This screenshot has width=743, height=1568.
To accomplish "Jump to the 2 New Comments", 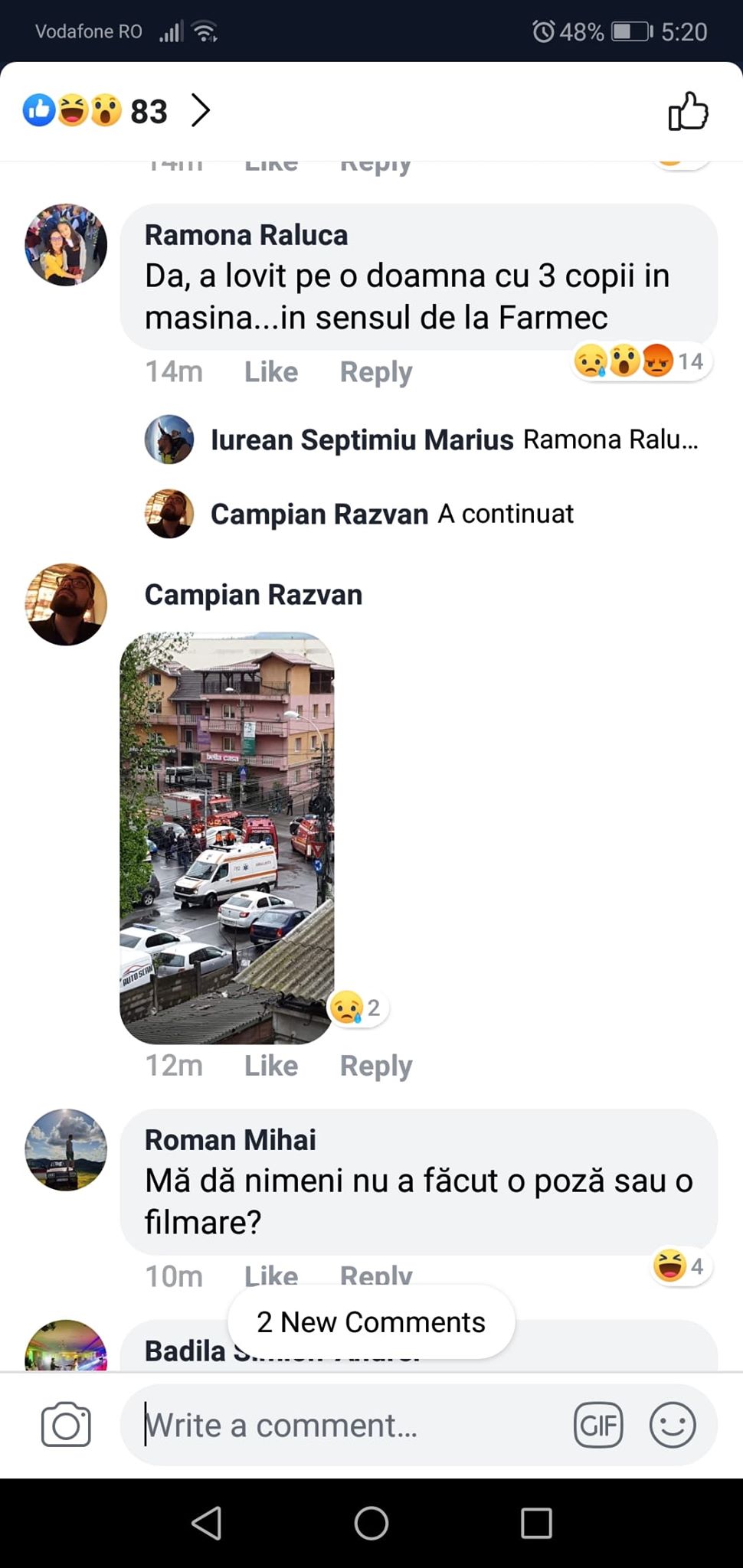I will [371, 1322].
